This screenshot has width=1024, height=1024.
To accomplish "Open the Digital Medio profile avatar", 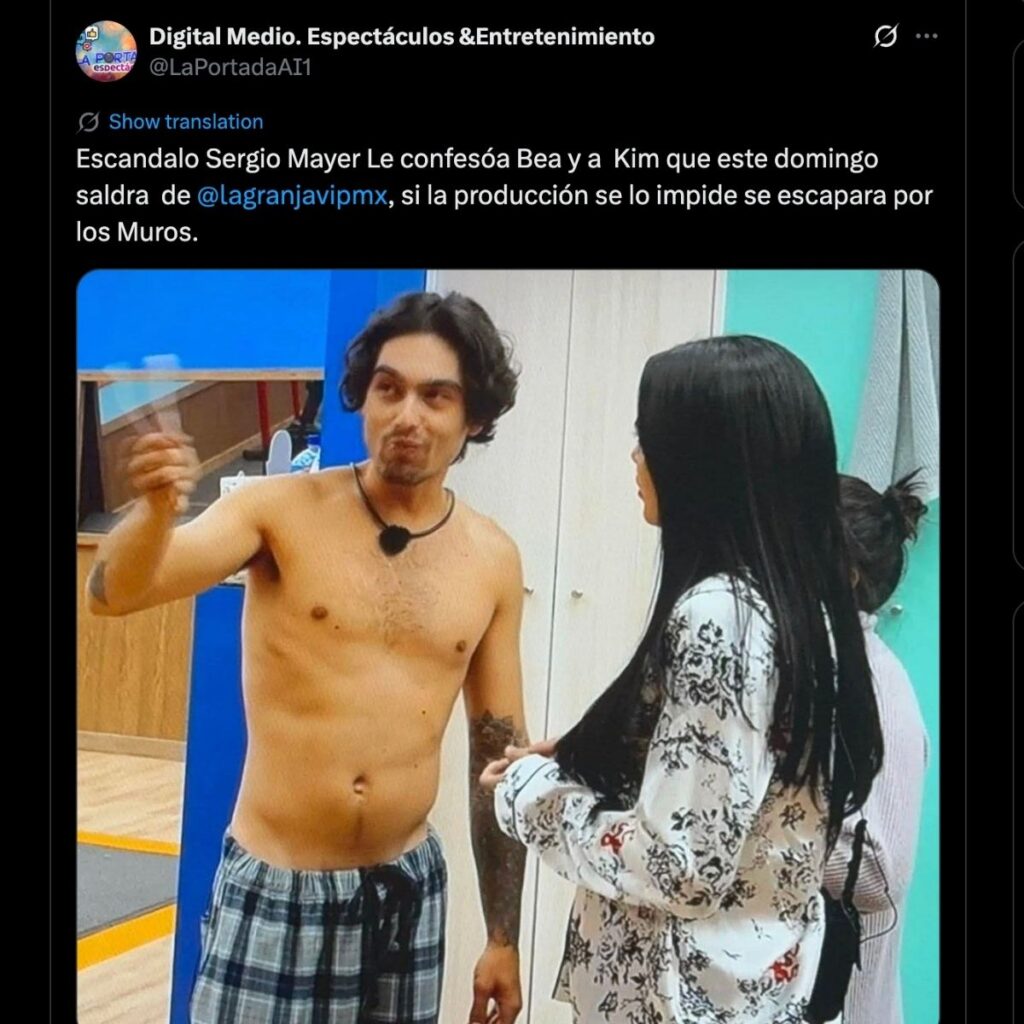I will (106, 51).
